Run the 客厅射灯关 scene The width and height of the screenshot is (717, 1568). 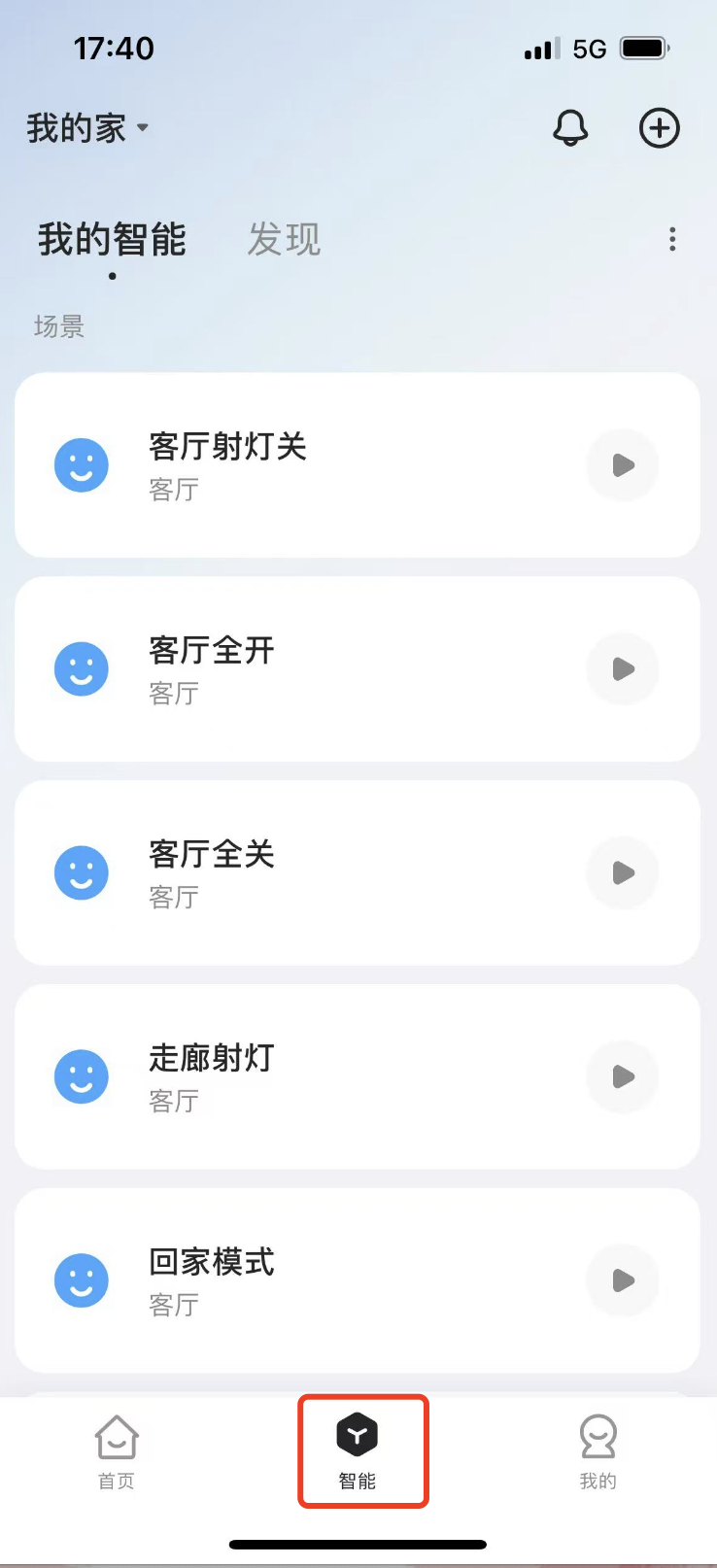click(623, 465)
